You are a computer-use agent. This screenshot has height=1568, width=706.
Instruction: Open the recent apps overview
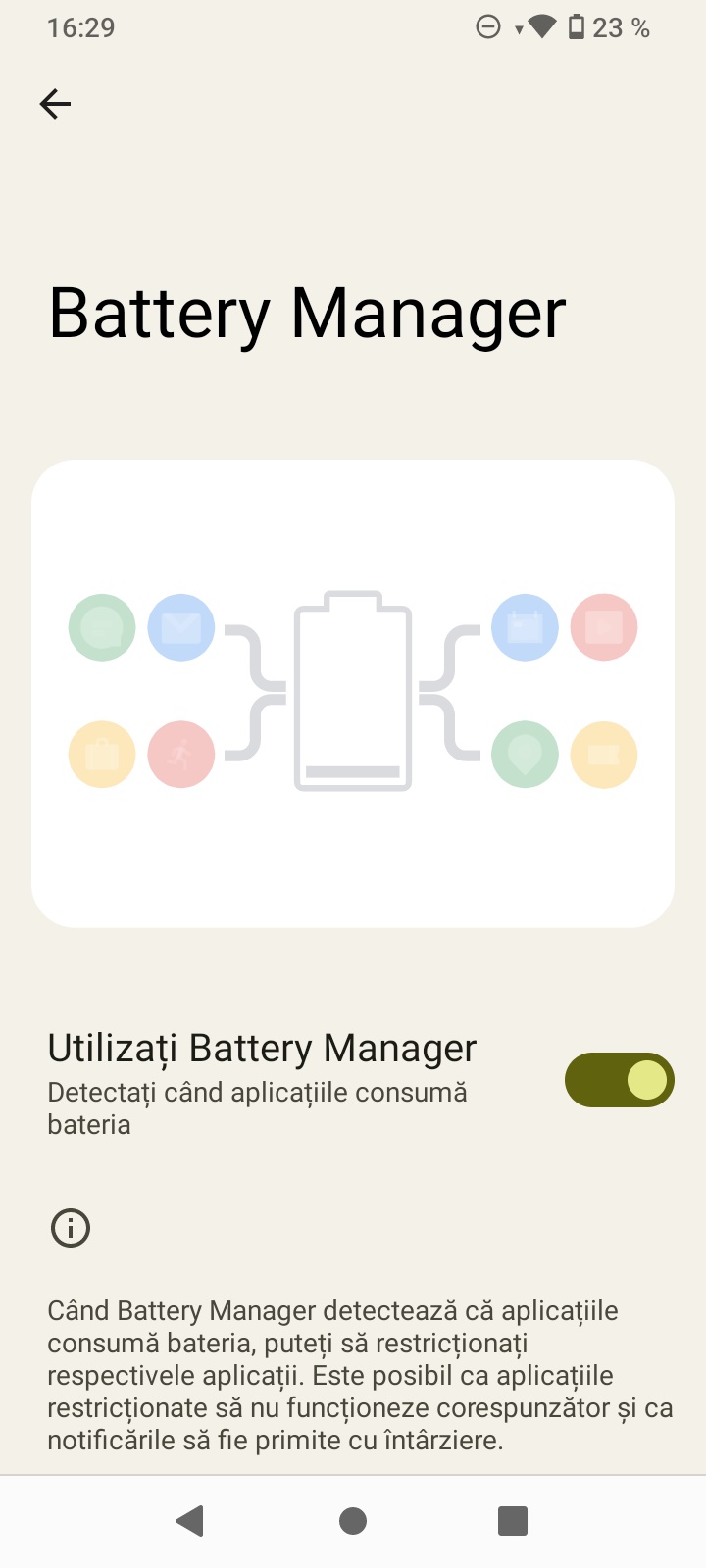pyautogui.click(x=513, y=1521)
